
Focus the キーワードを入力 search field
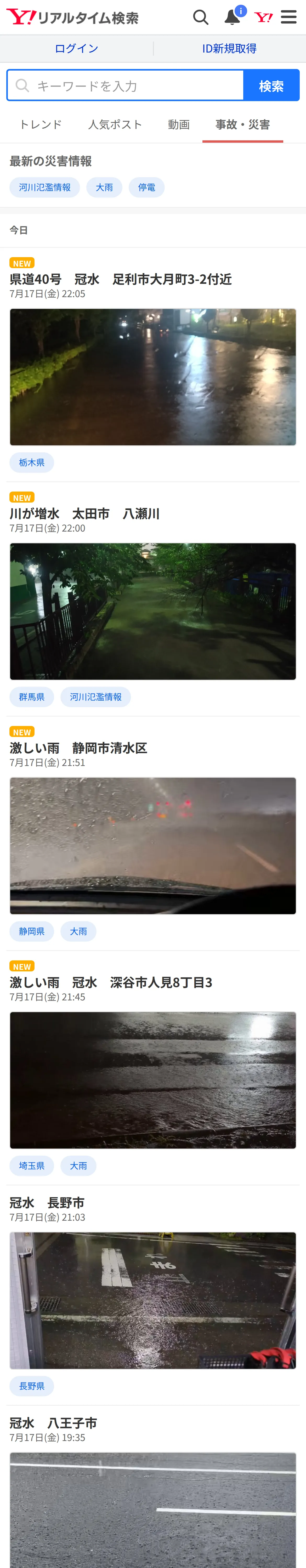point(125,85)
